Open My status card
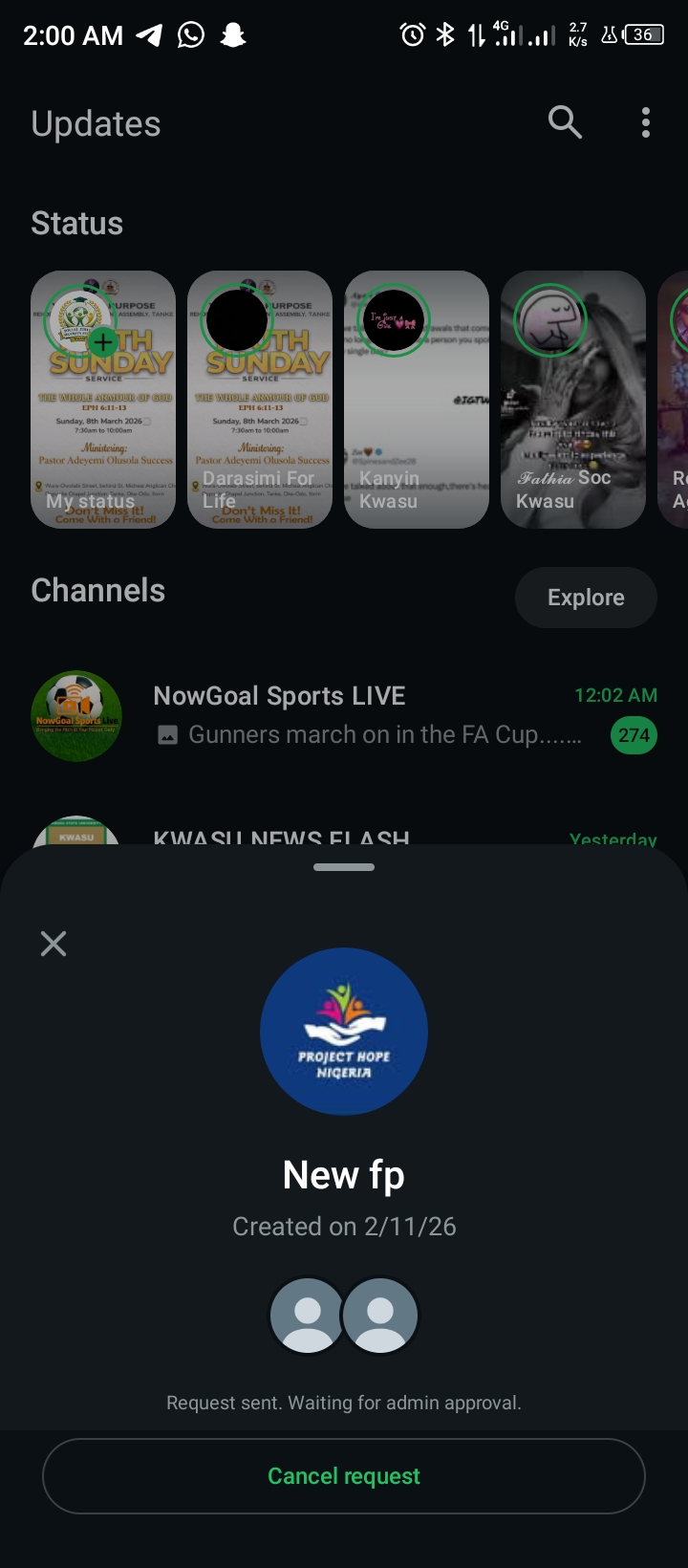Image resolution: width=688 pixels, height=1568 pixels. click(x=103, y=400)
